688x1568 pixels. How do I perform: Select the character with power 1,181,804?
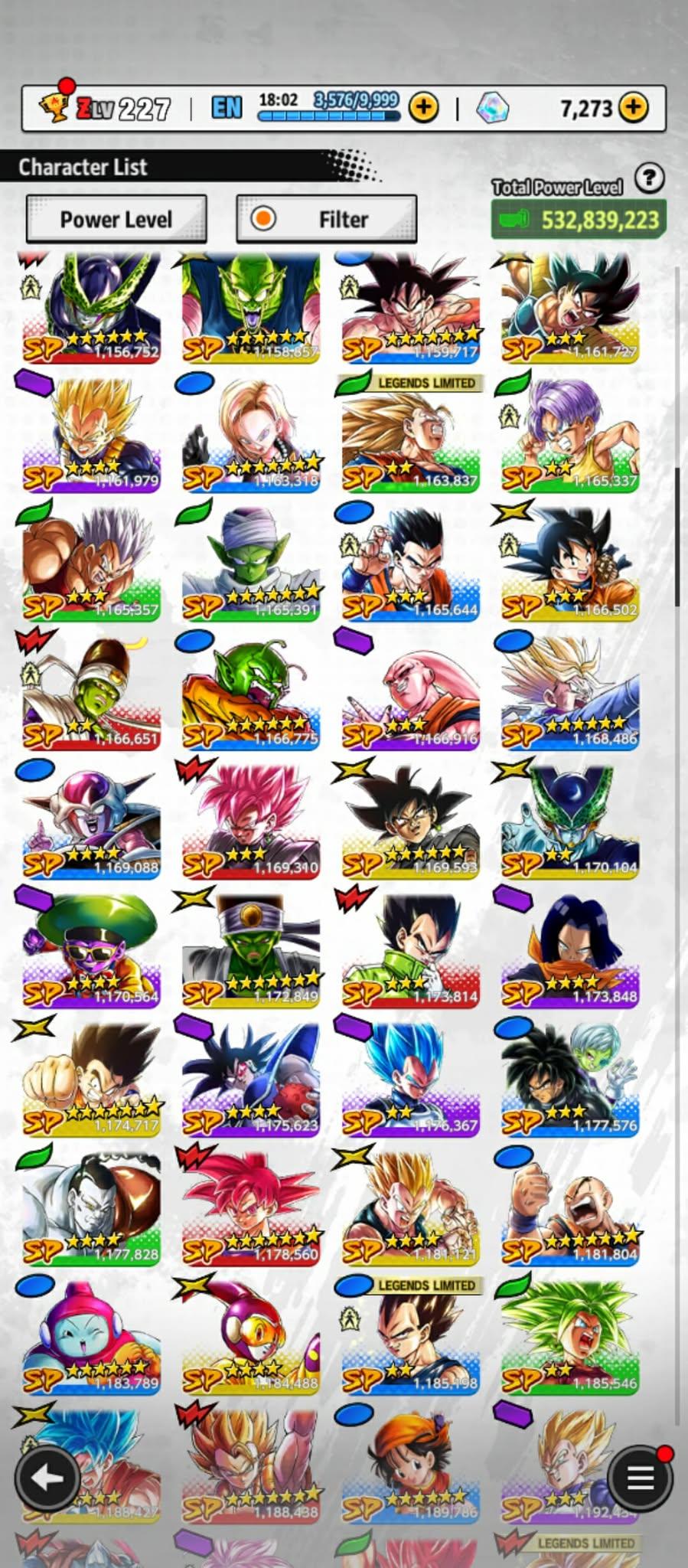[x=570, y=1208]
